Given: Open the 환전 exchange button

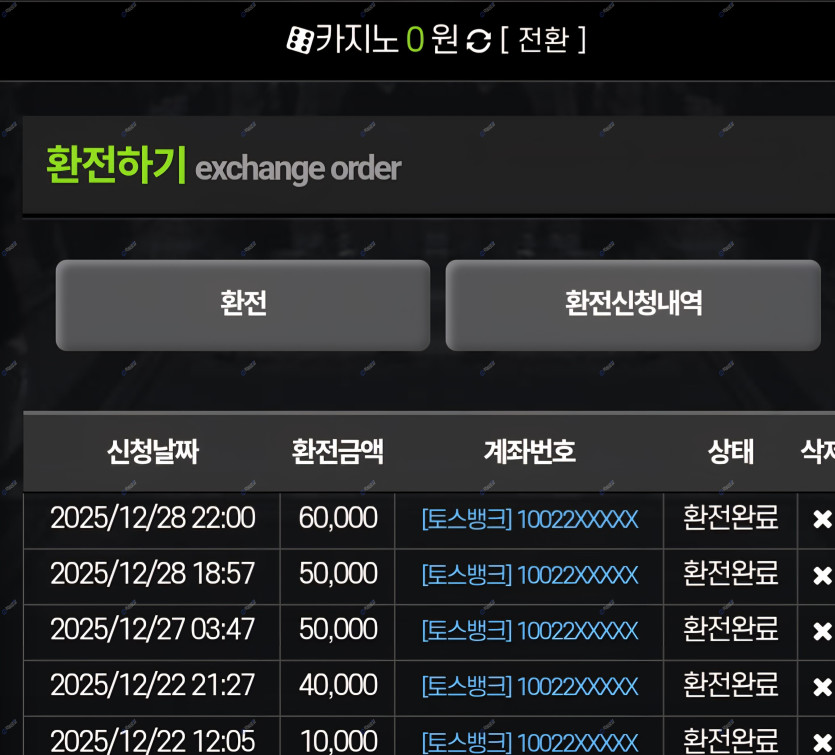Looking at the screenshot, I should click(x=243, y=305).
